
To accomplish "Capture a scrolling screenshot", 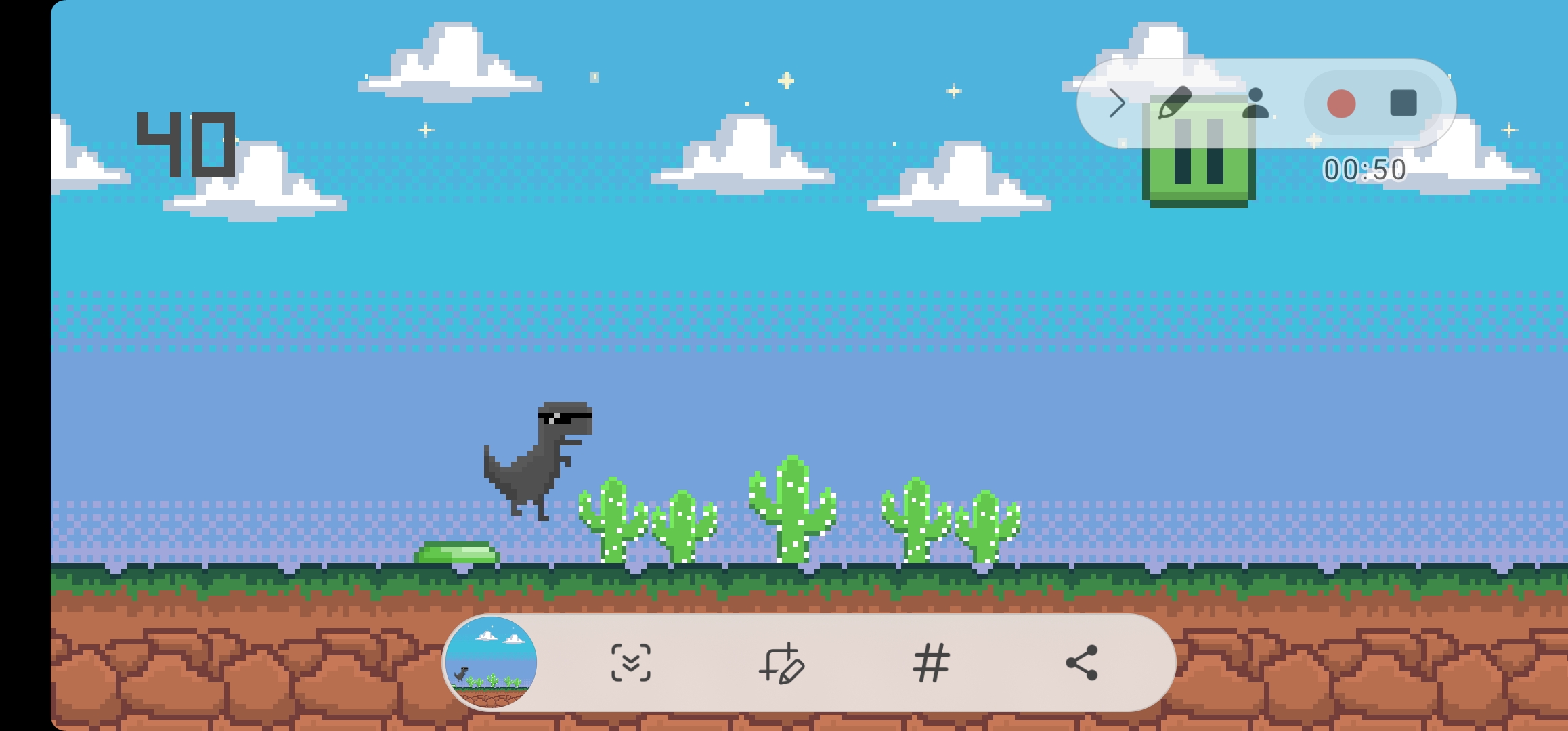I will (631, 663).
